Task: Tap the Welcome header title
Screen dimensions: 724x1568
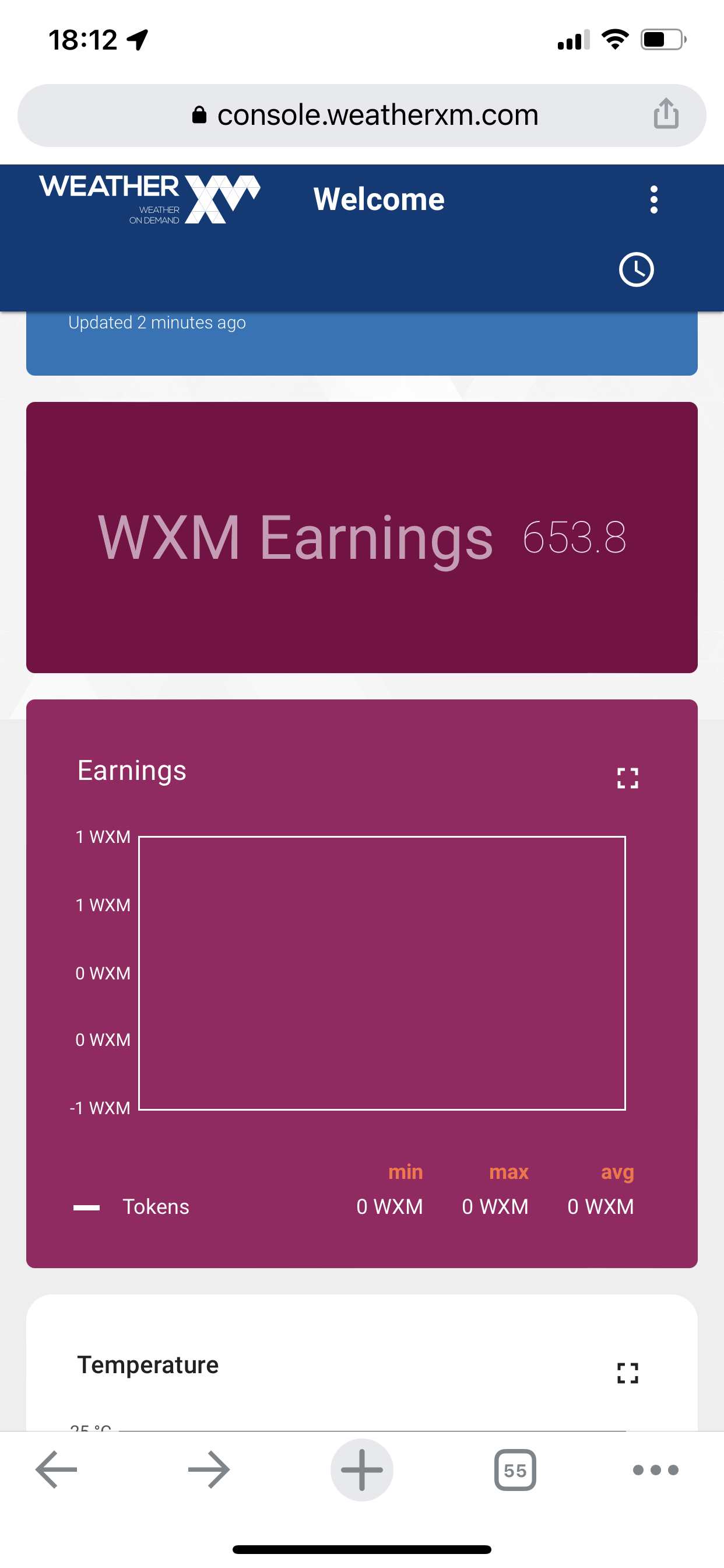Action: pos(378,199)
